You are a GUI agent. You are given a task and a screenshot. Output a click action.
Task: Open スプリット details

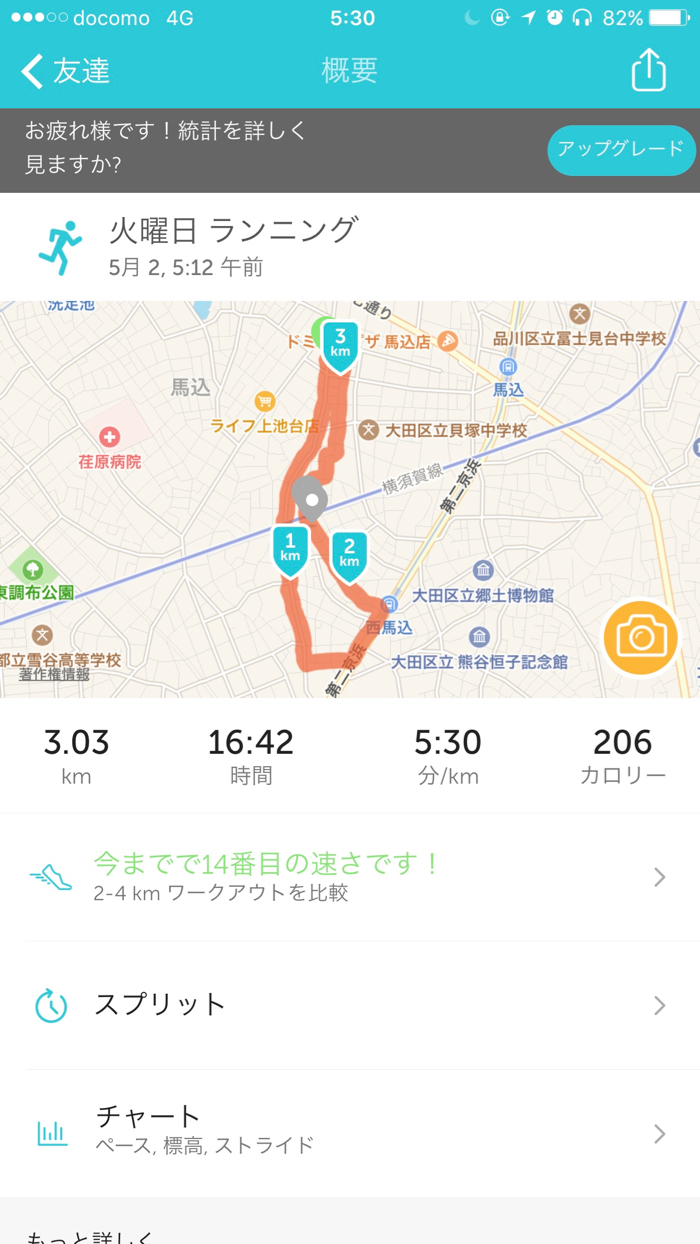(350, 1005)
